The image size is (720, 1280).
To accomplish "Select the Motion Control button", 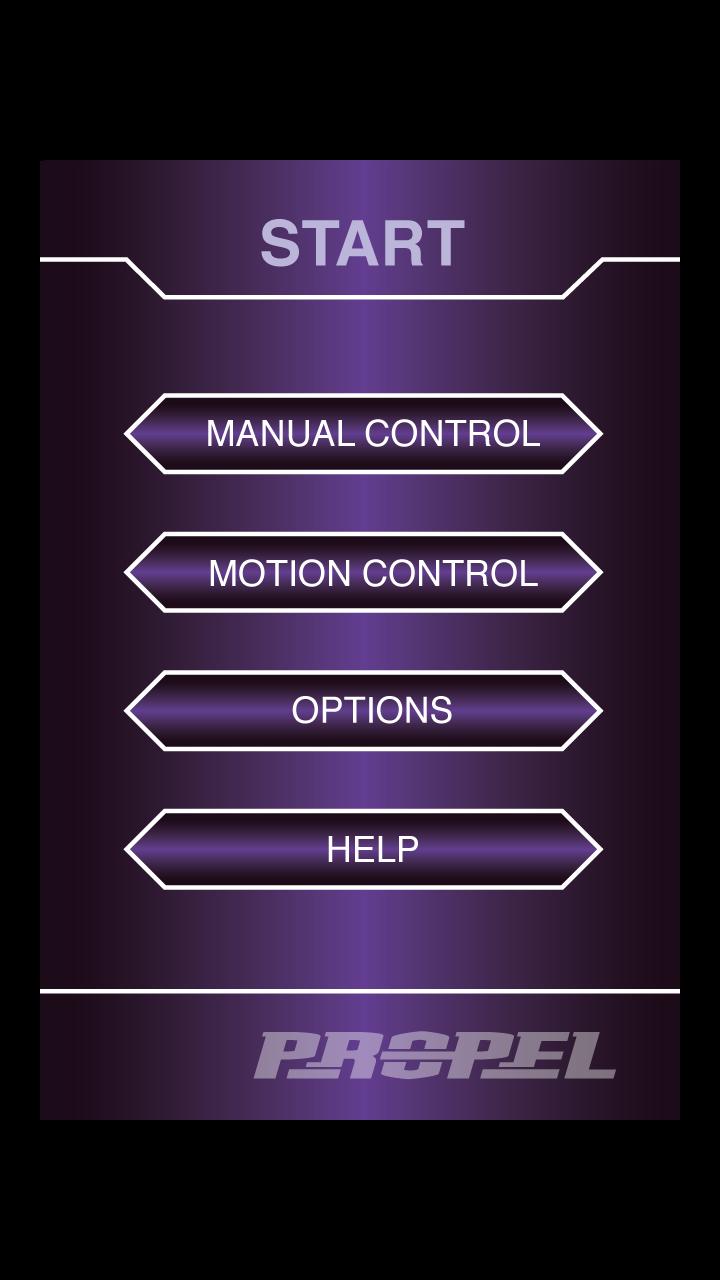I will pos(363,572).
